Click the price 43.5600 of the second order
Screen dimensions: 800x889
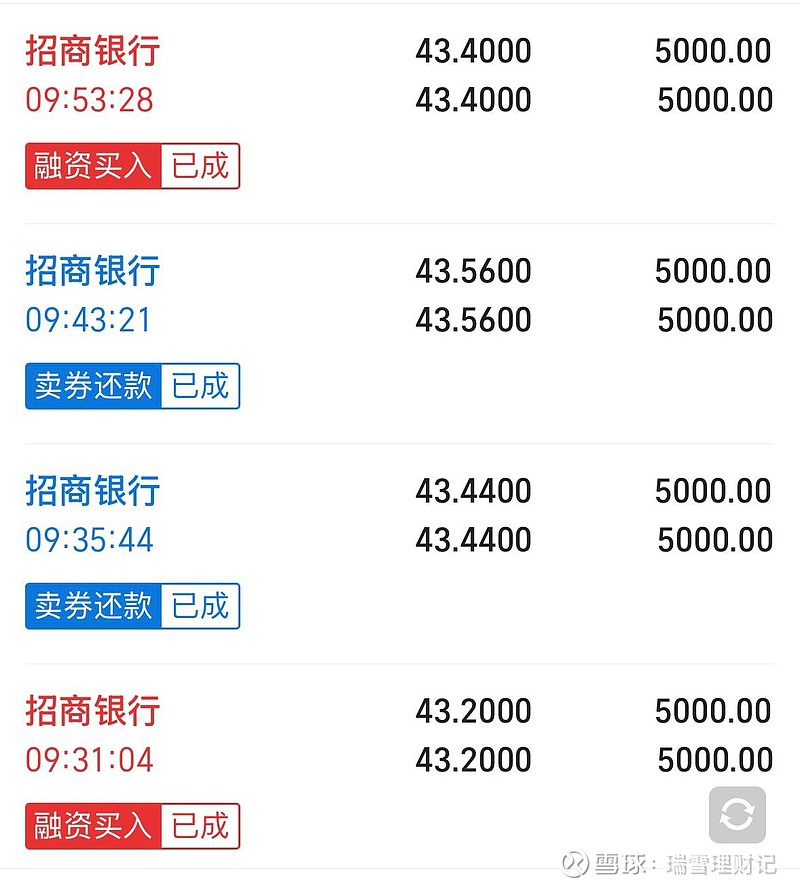pos(473,271)
